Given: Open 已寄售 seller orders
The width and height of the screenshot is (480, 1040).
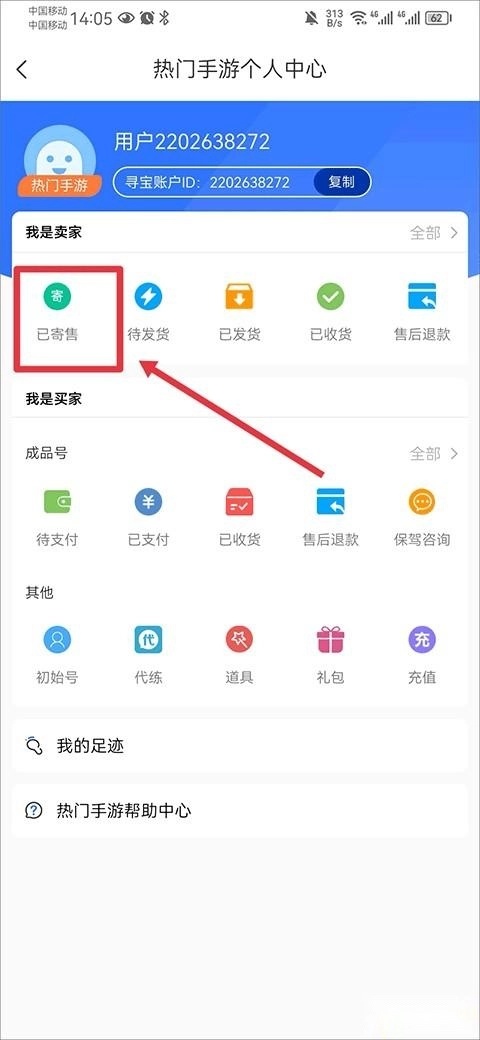Looking at the screenshot, I should coord(57,312).
